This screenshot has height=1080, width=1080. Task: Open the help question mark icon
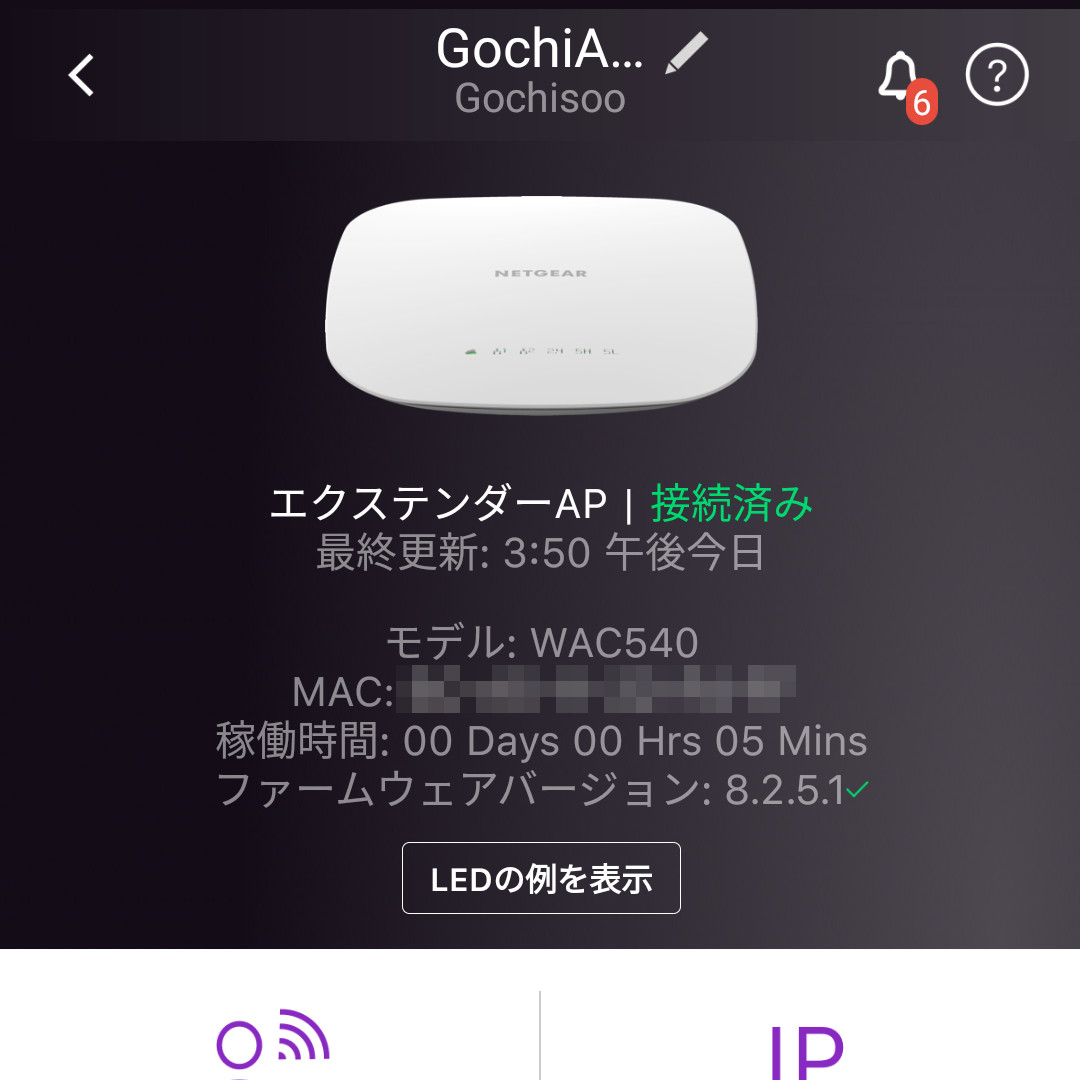(x=997, y=75)
